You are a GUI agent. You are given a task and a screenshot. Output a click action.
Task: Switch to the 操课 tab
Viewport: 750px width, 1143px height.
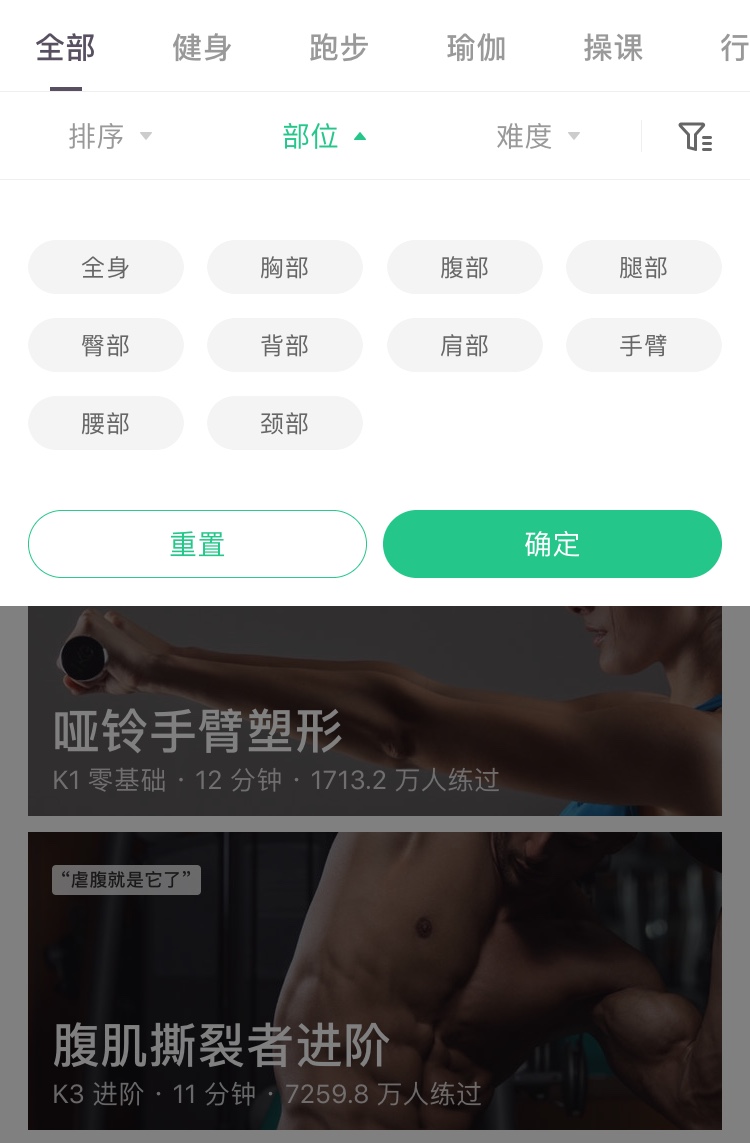coord(613,47)
